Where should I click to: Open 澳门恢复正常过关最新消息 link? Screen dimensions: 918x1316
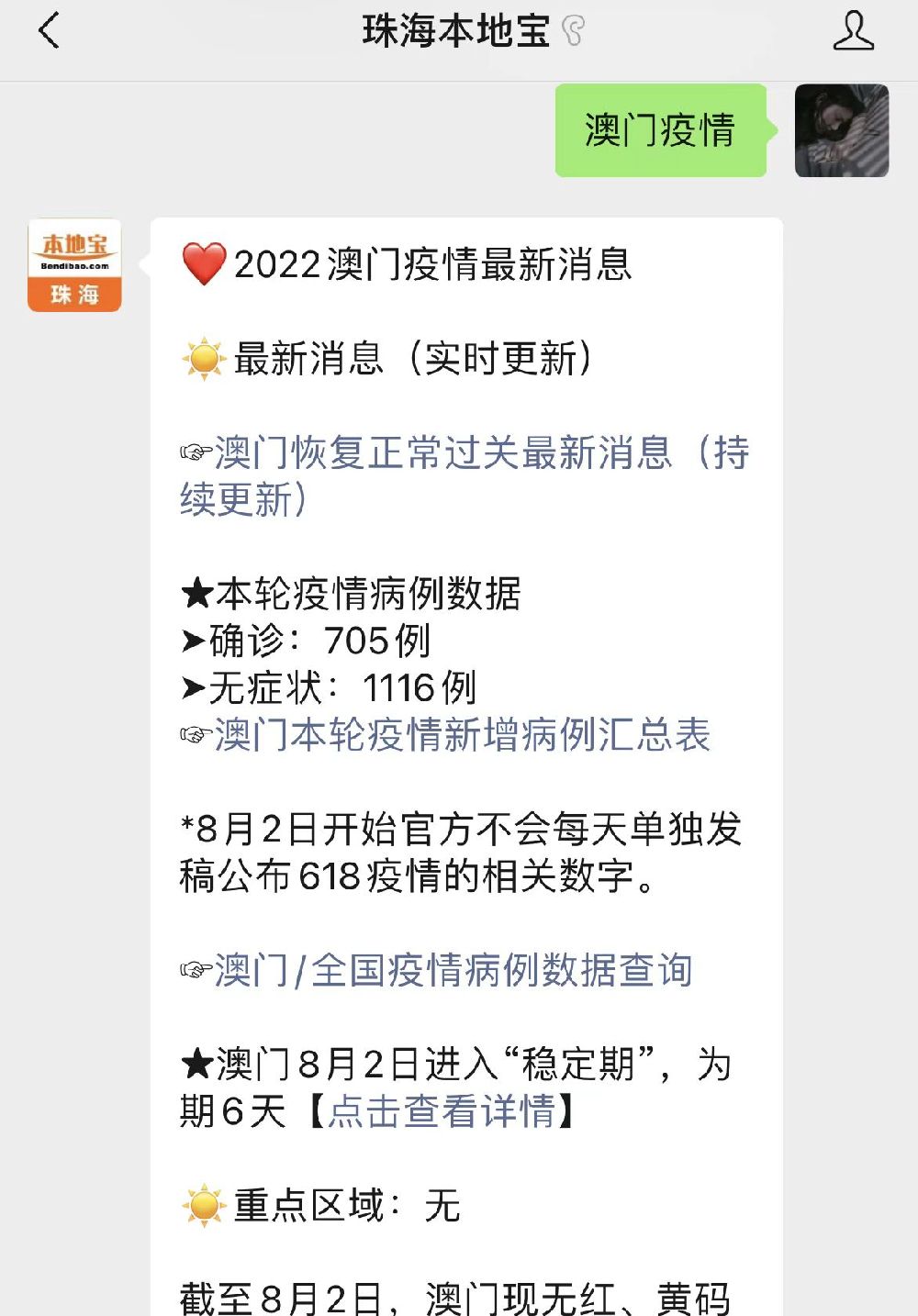465,475
